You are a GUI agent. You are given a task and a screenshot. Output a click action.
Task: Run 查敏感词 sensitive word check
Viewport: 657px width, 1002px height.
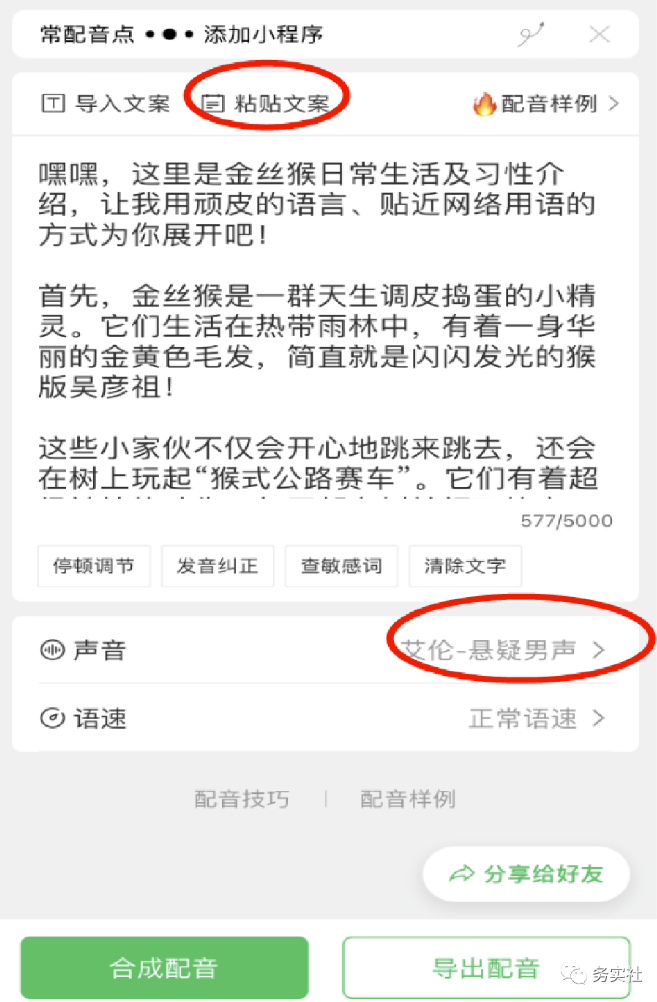click(x=341, y=566)
